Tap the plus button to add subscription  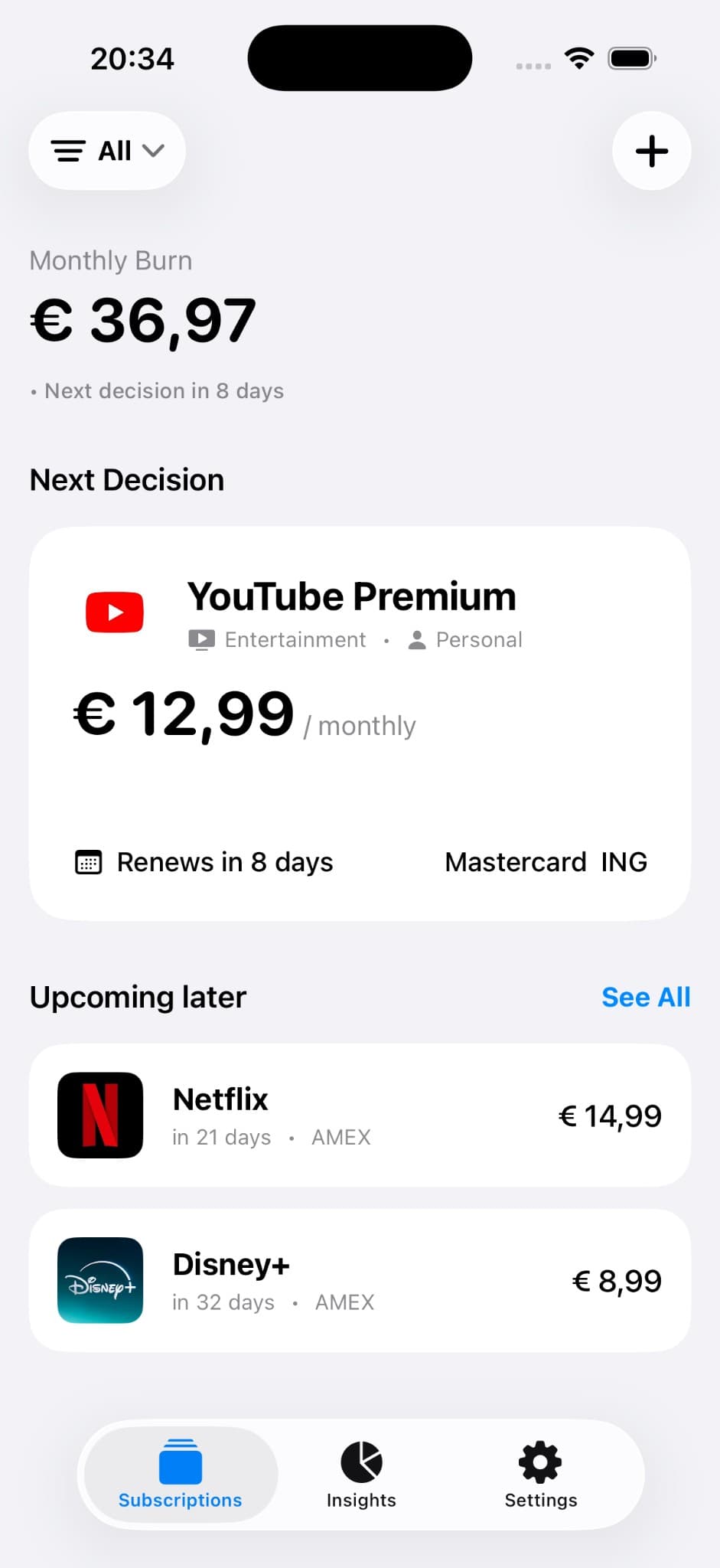click(650, 150)
